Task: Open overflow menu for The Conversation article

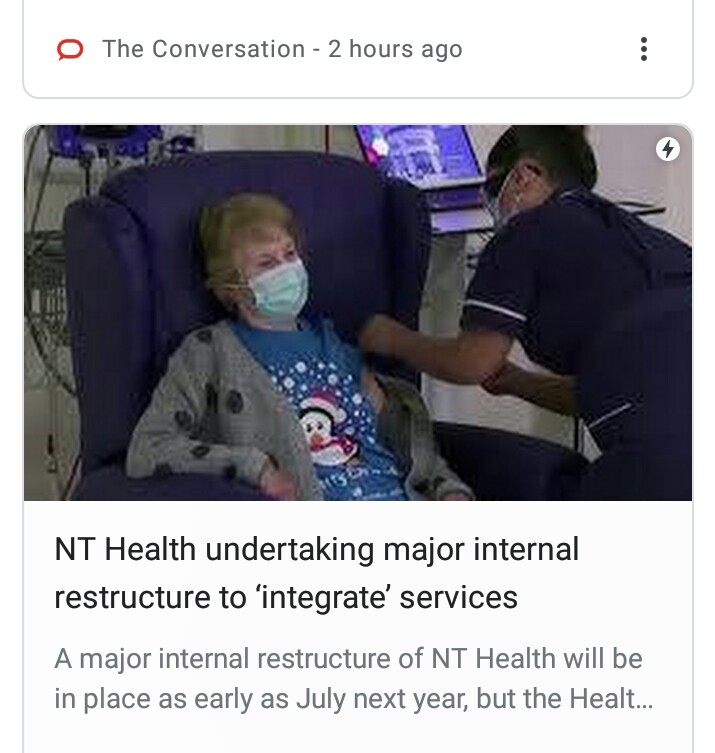Action: click(x=643, y=49)
